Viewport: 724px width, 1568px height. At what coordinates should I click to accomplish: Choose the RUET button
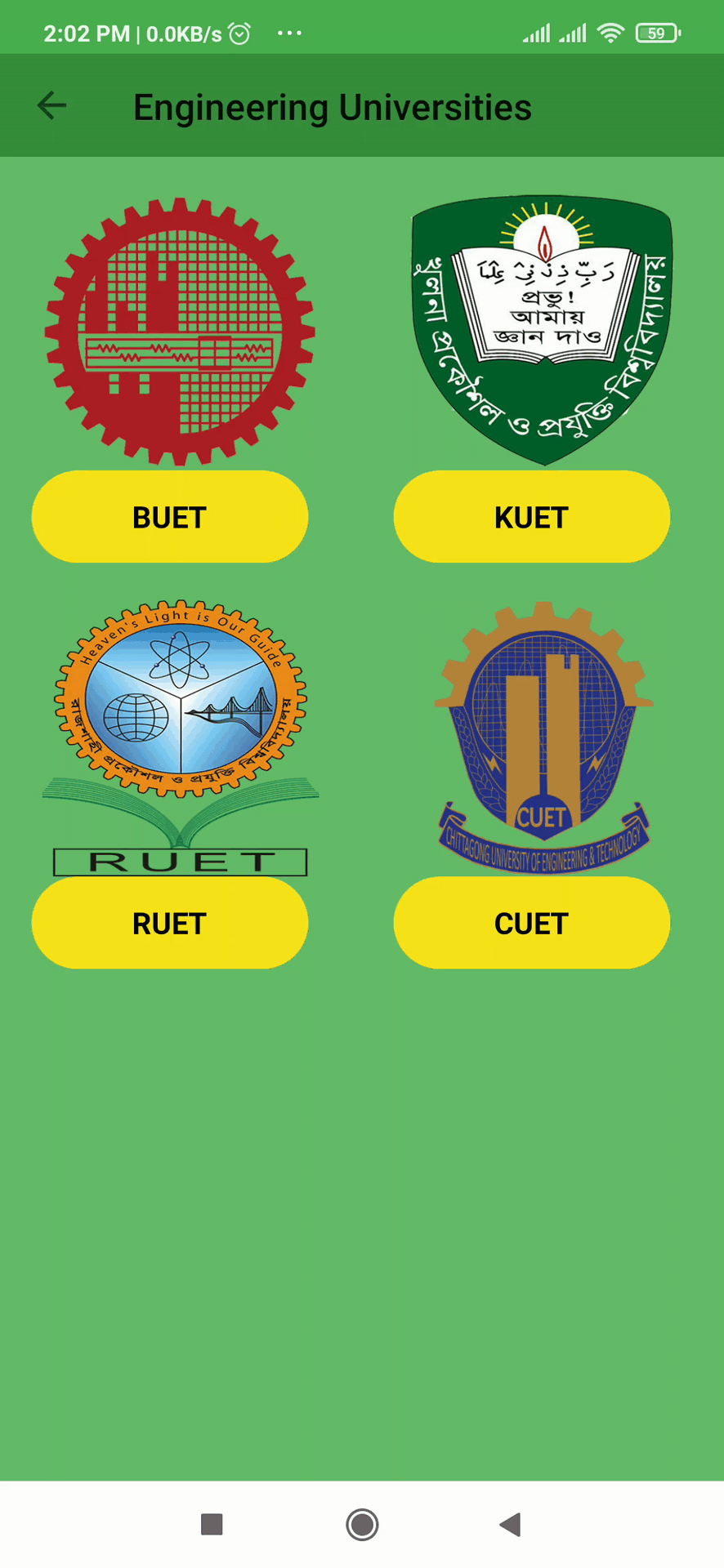[170, 923]
